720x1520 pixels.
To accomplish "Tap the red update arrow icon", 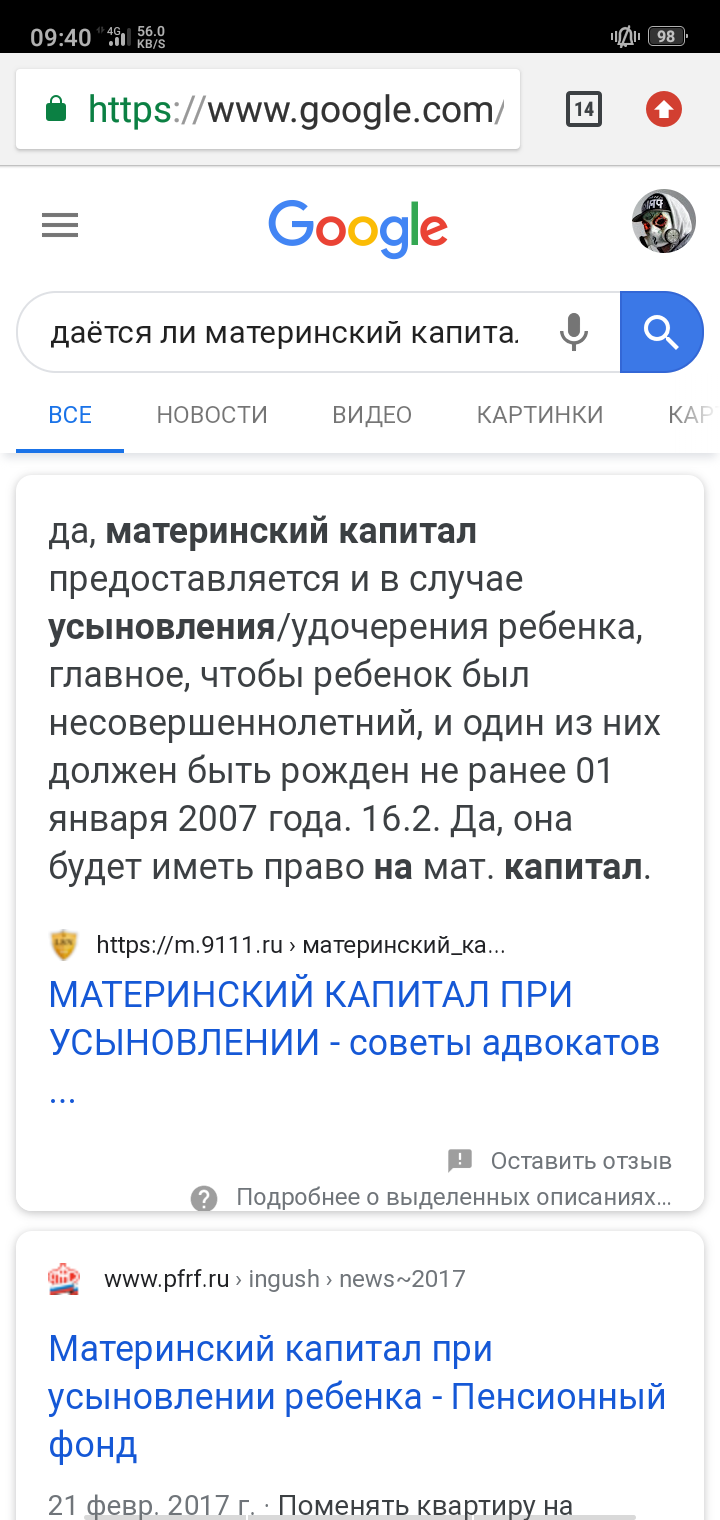I will point(663,109).
